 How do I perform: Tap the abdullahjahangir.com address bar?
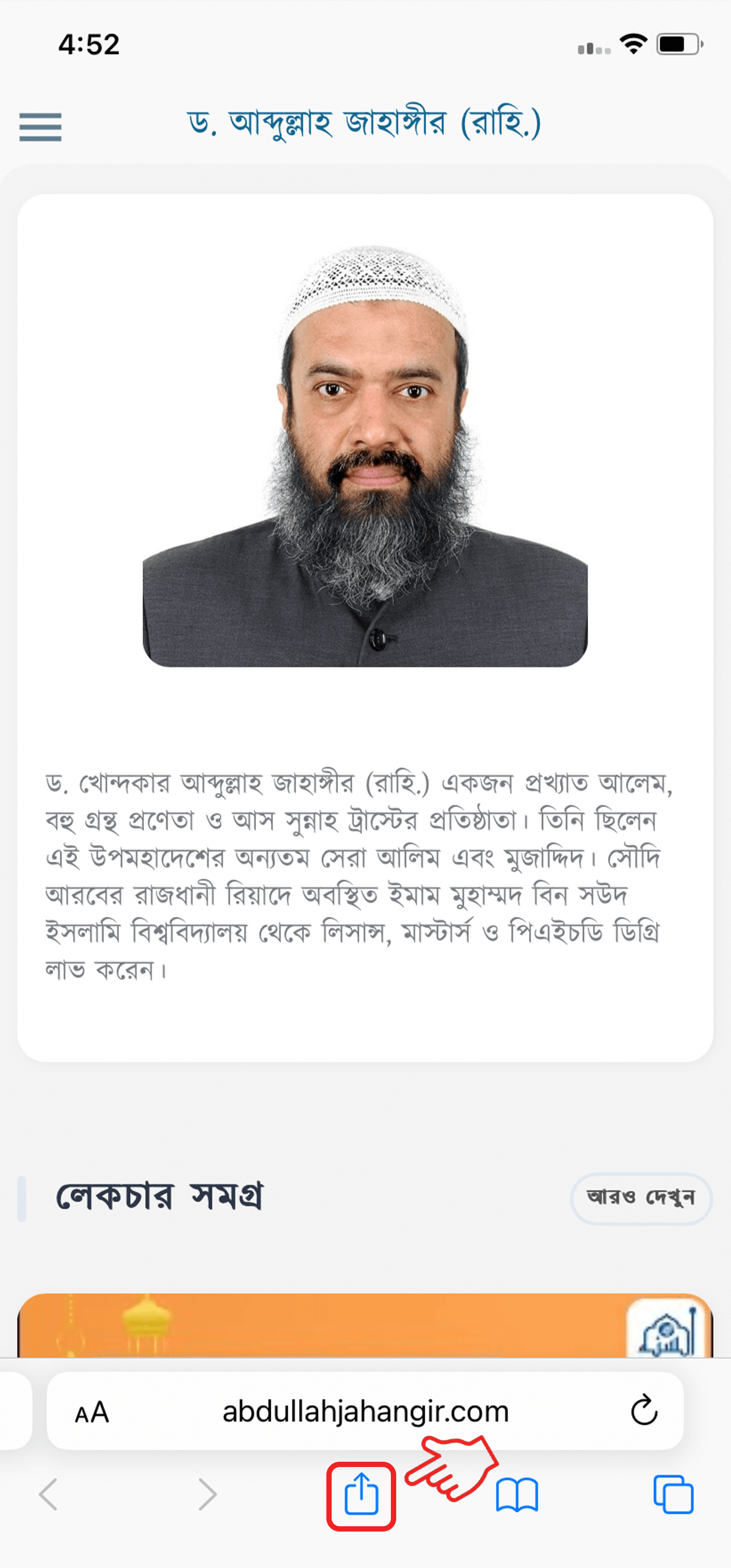(x=365, y=1412)
